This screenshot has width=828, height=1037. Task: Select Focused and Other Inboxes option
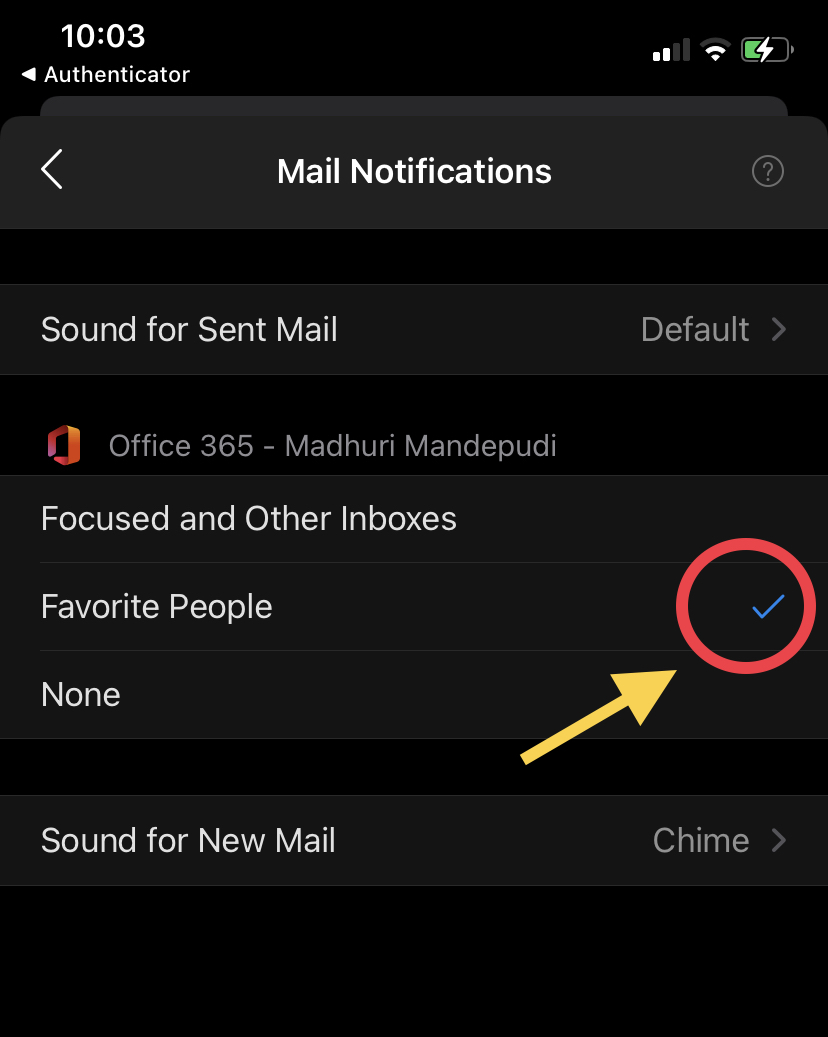coord(414,519)
